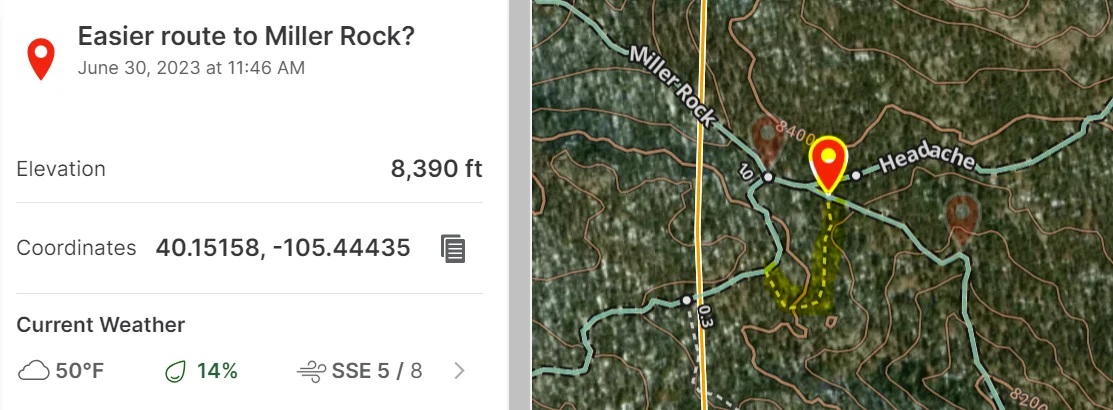1113x410 pixels.
Task: Open the faded pin below the Headache trail
Action: pos(962,217)
